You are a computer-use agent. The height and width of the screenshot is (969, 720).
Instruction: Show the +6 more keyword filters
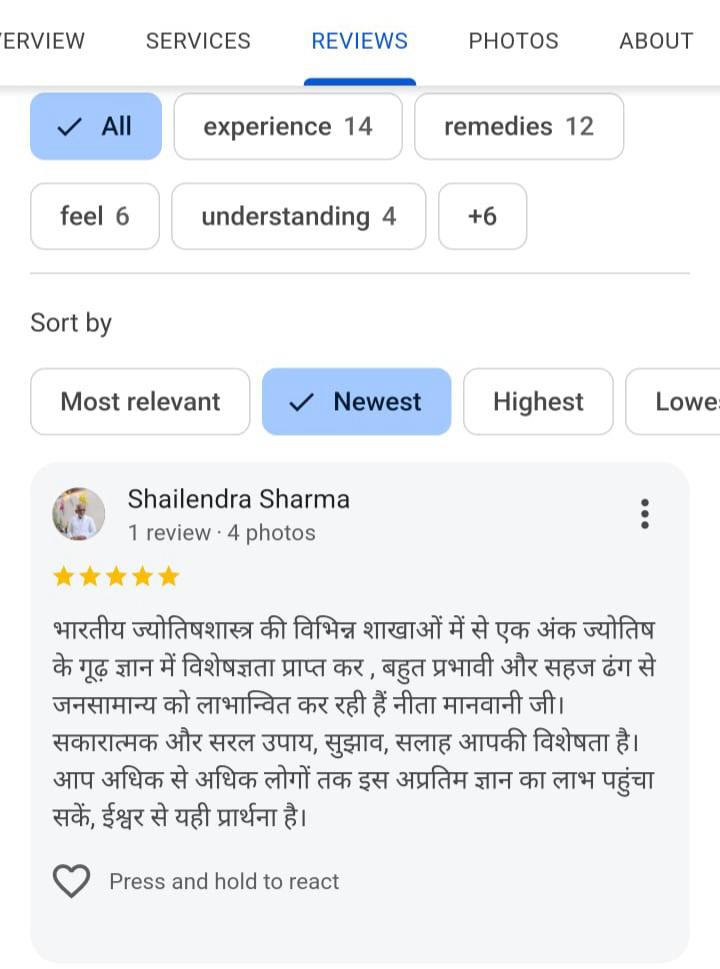pos(482,216)
